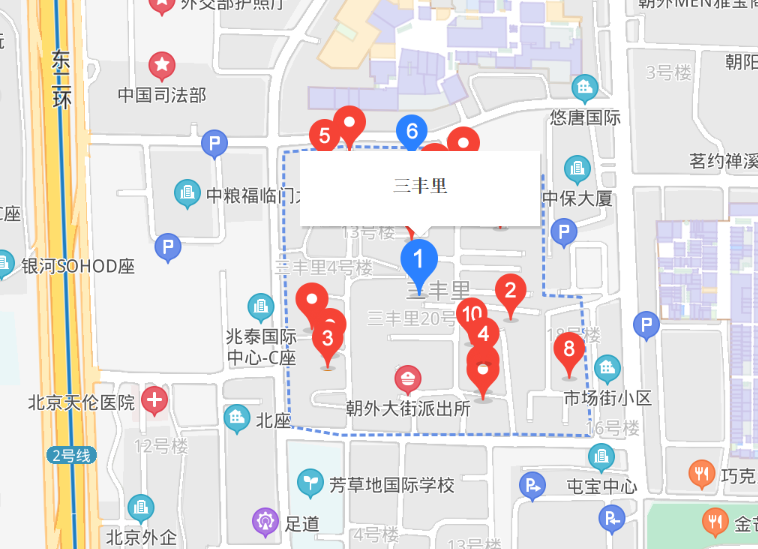The width and height of the screenshot is (758, 549).
Task: Open the 三丰里 info popup
Action: pos(420,187)
